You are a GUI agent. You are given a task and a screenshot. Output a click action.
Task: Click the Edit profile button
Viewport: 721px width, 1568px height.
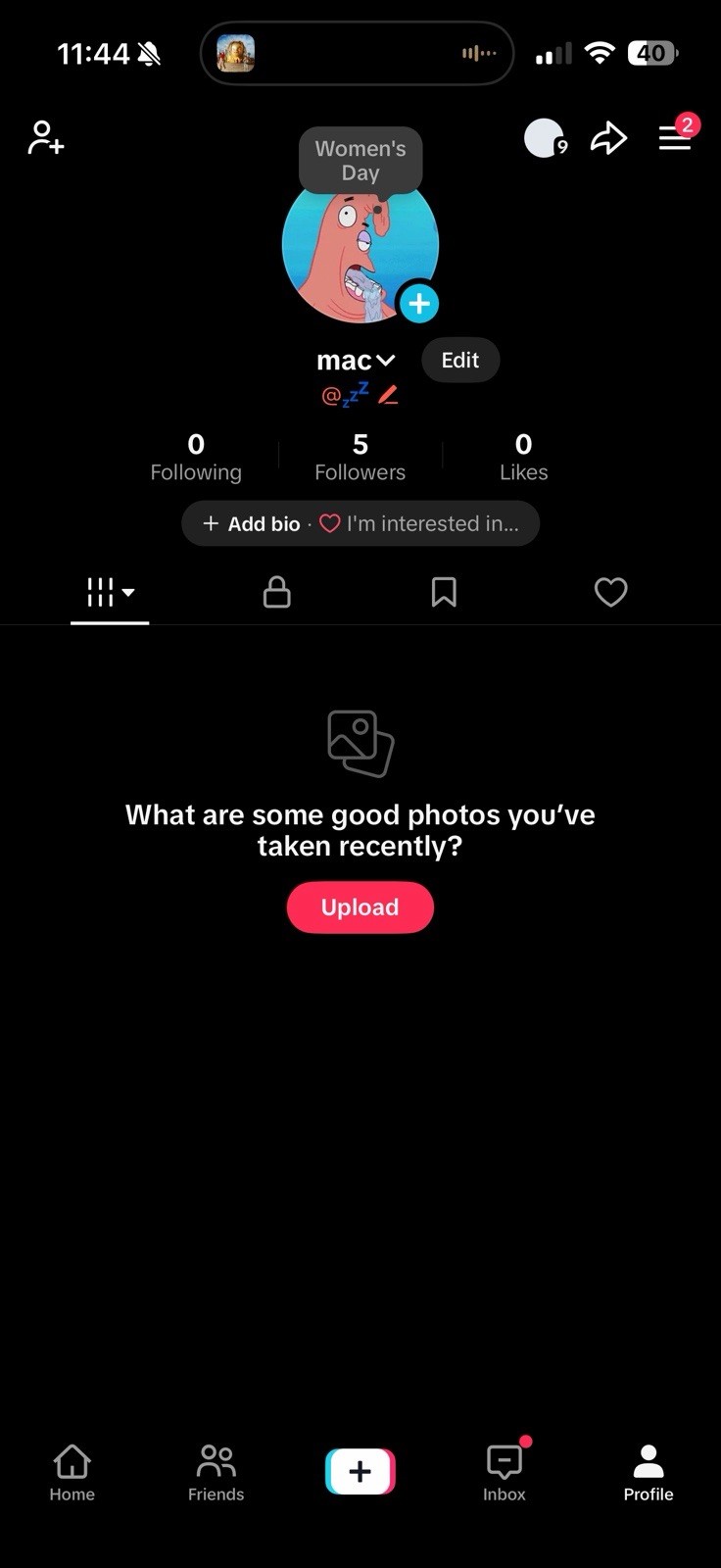tap(459, 360)
